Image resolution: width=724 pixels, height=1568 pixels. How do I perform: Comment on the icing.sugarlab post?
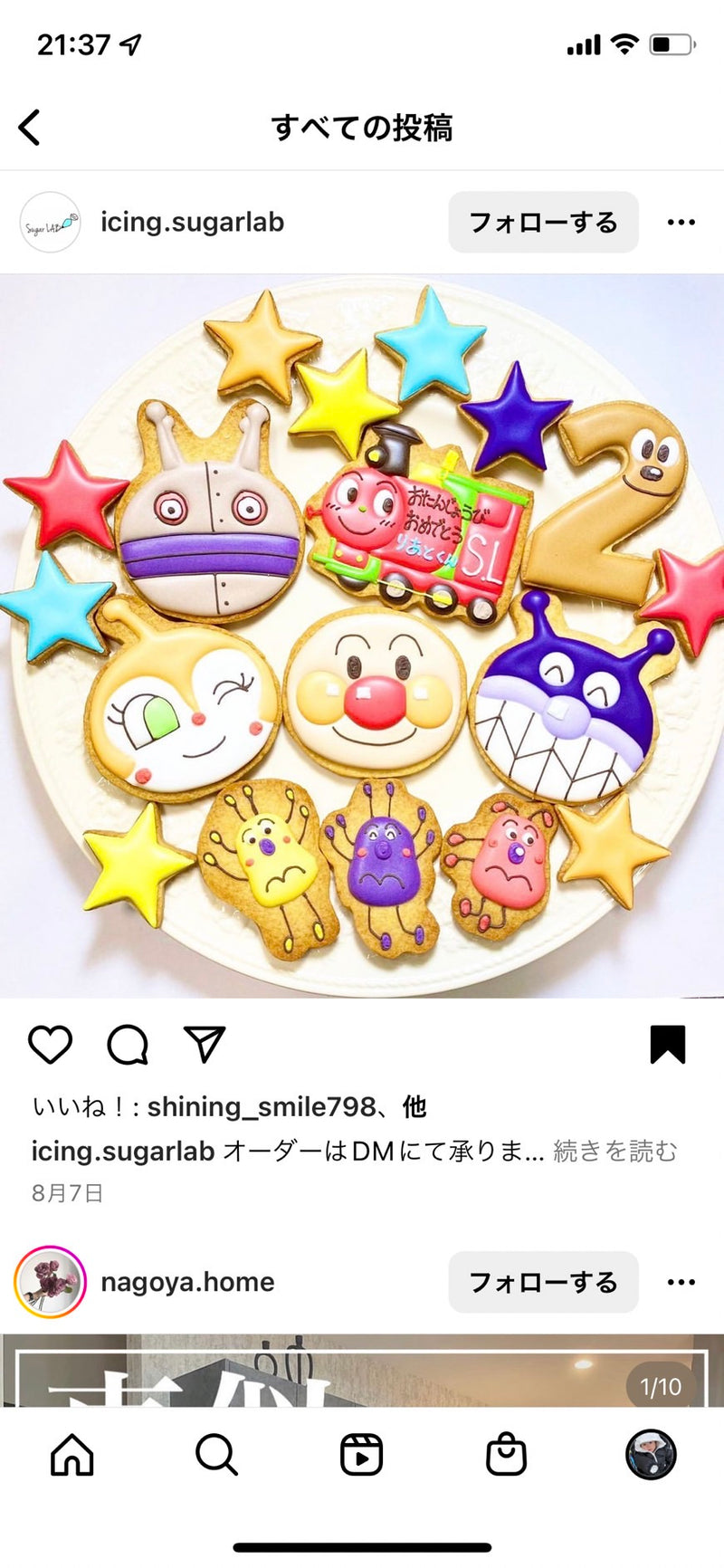(x=128, y=1045)
